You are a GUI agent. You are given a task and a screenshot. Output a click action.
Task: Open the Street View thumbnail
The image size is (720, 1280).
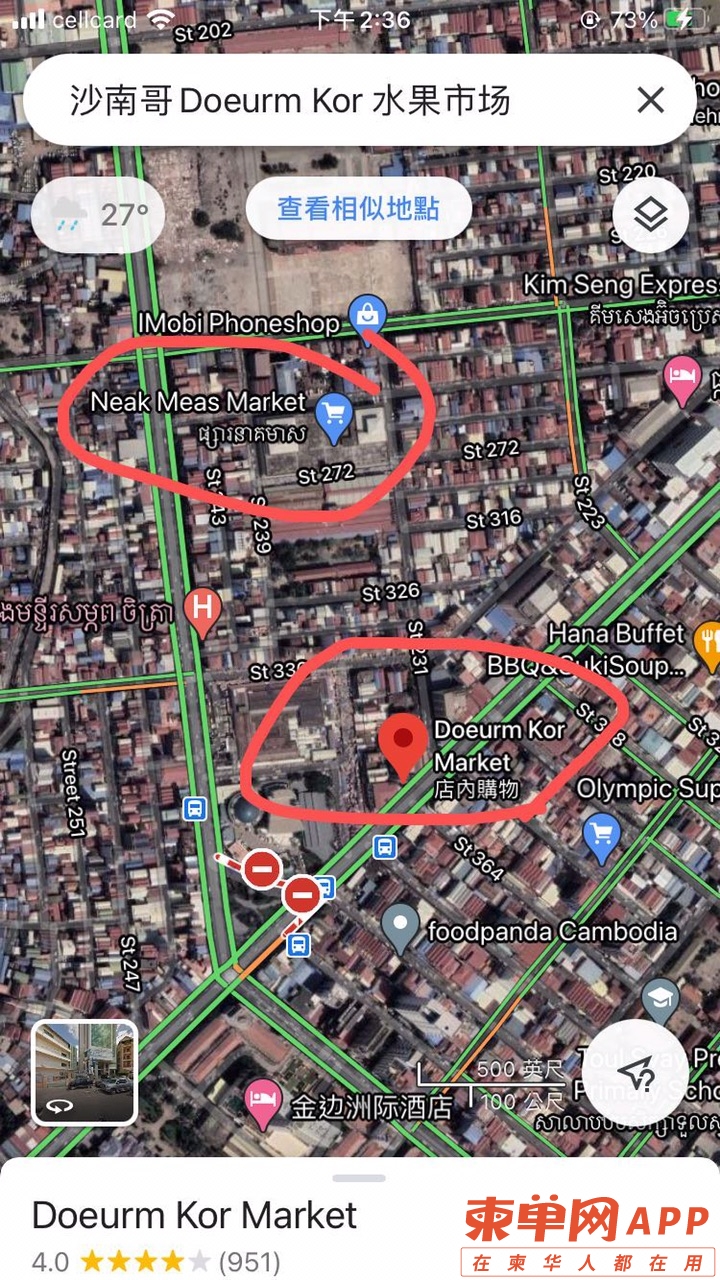[84, 1071]
